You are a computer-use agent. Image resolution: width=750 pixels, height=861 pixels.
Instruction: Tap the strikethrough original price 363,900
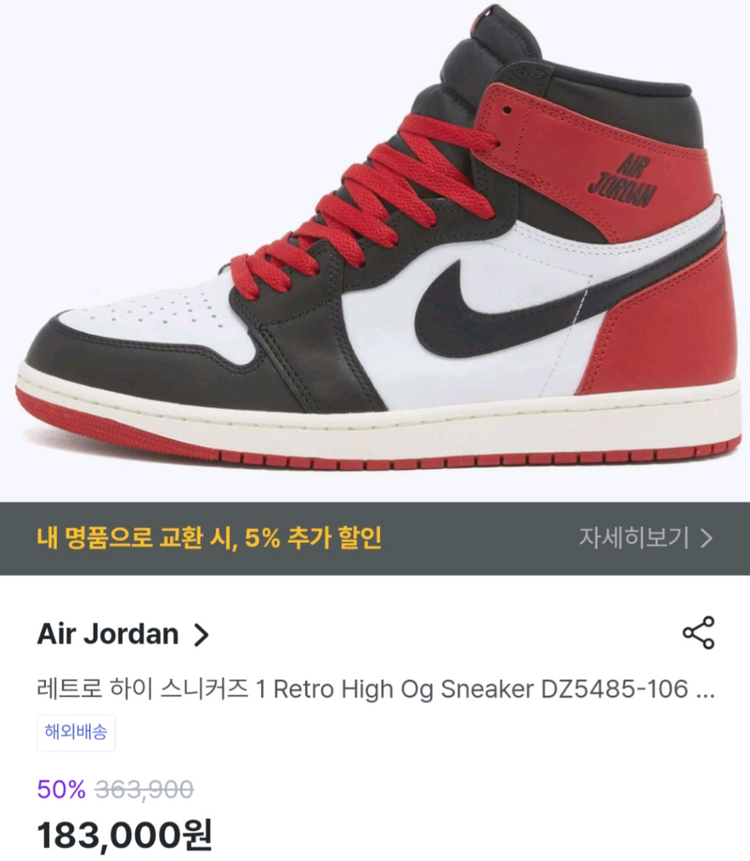tap(146, 788)
